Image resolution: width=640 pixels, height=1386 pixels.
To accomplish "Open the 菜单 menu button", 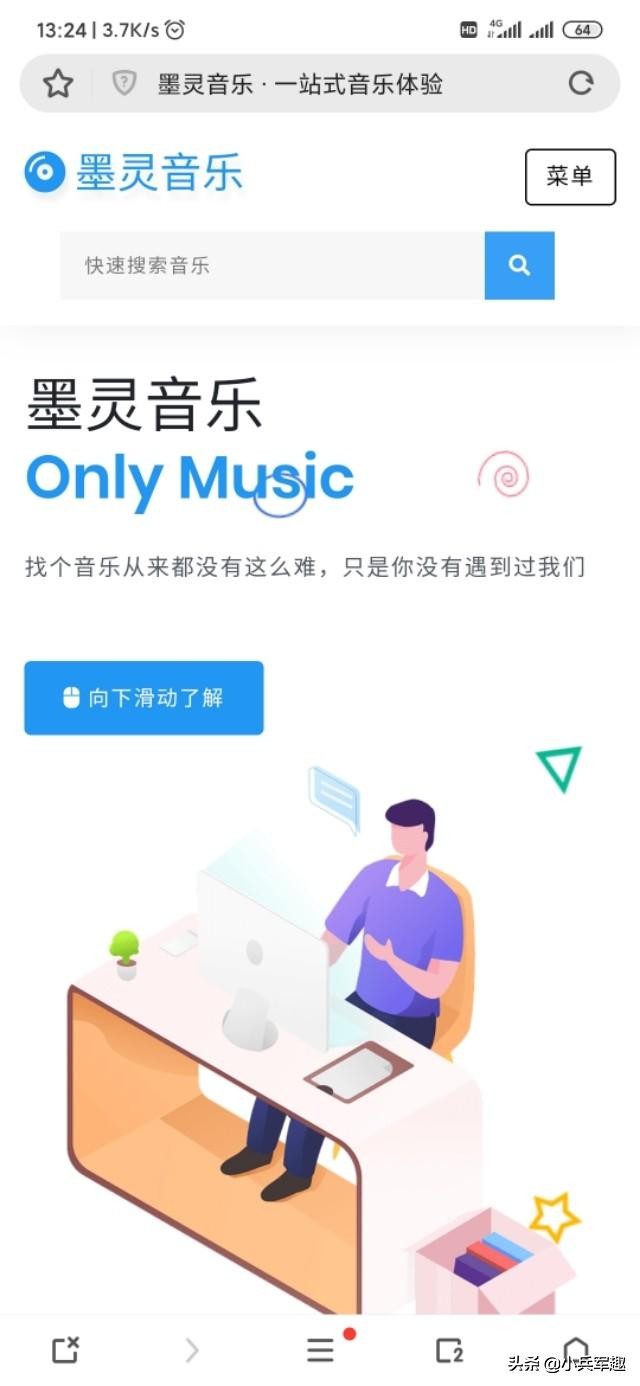I will [x=570, y=177].
